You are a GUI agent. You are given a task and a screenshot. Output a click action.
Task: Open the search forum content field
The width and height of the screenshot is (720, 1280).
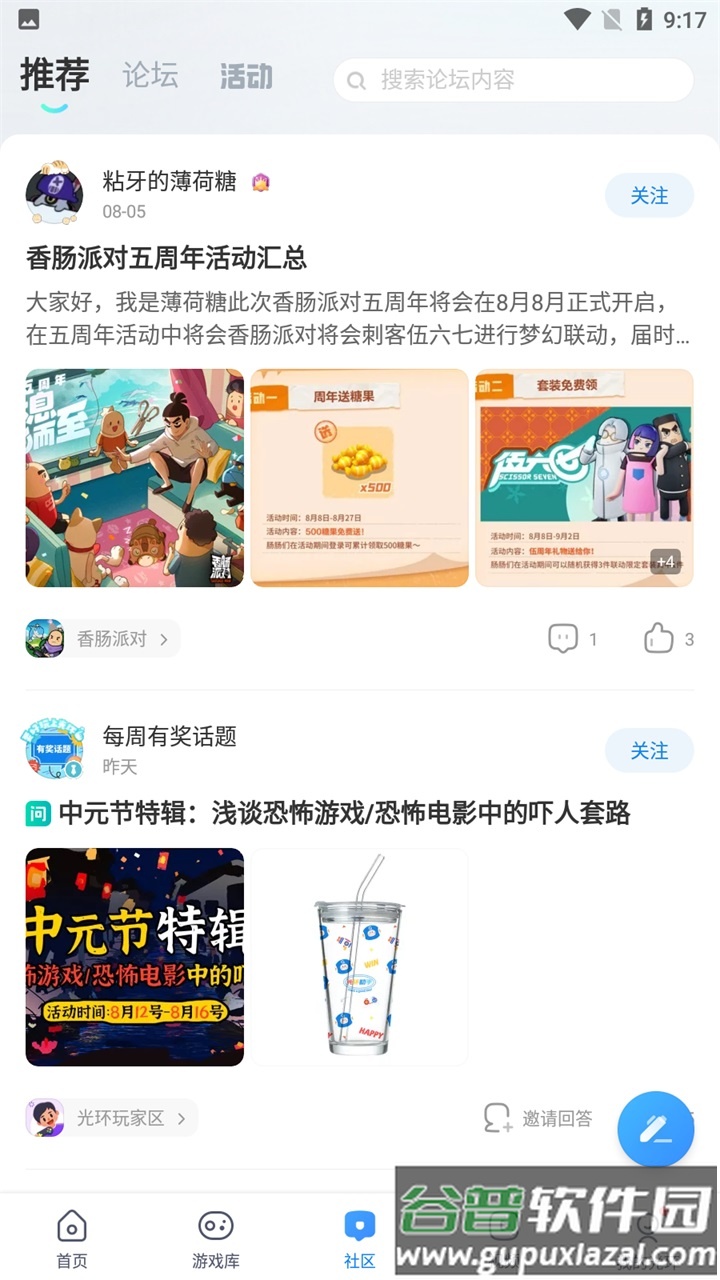(515, 81)
